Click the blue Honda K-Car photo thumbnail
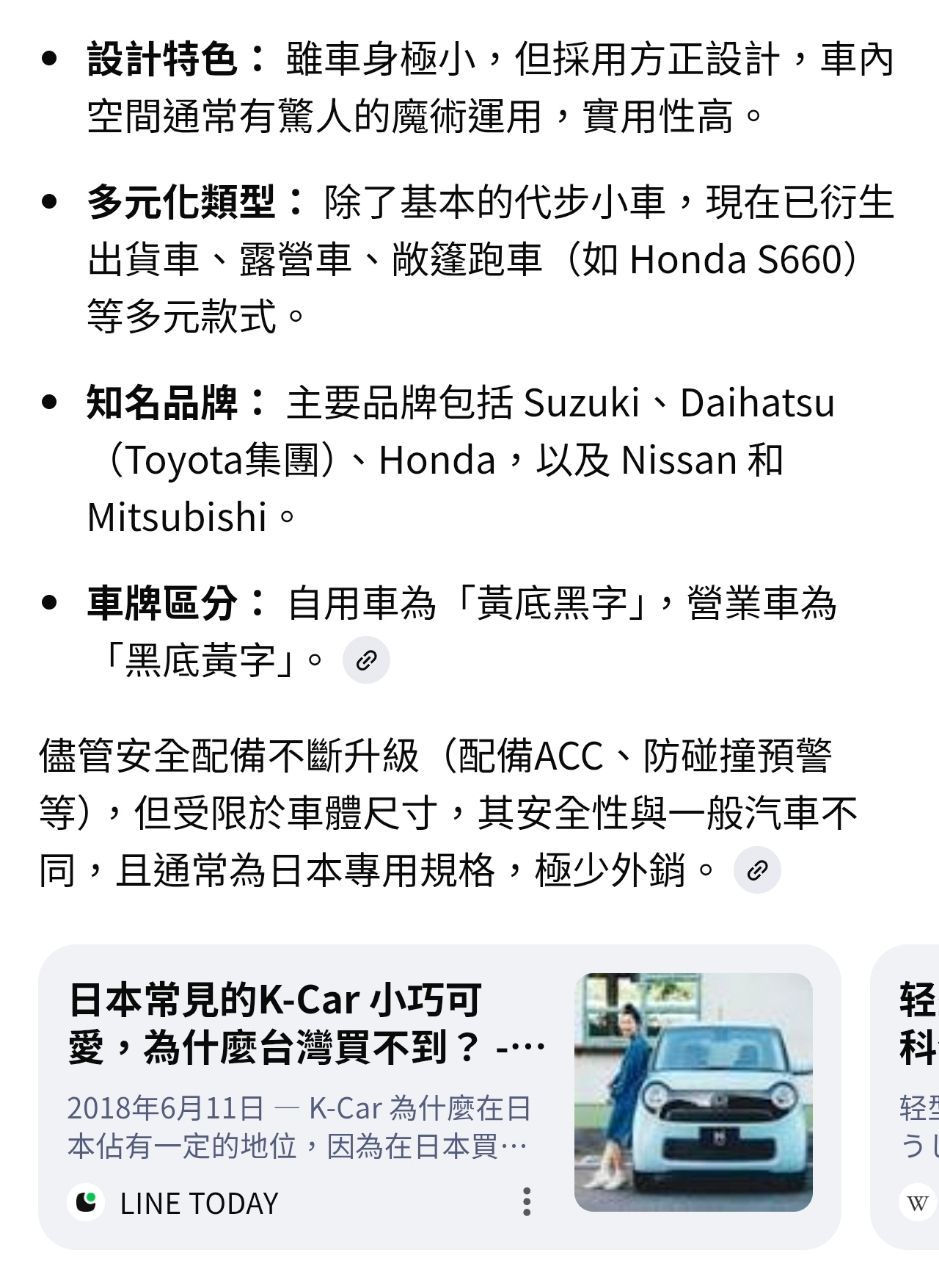This screenshot has height=1280, width=939. coord(693,1093)
